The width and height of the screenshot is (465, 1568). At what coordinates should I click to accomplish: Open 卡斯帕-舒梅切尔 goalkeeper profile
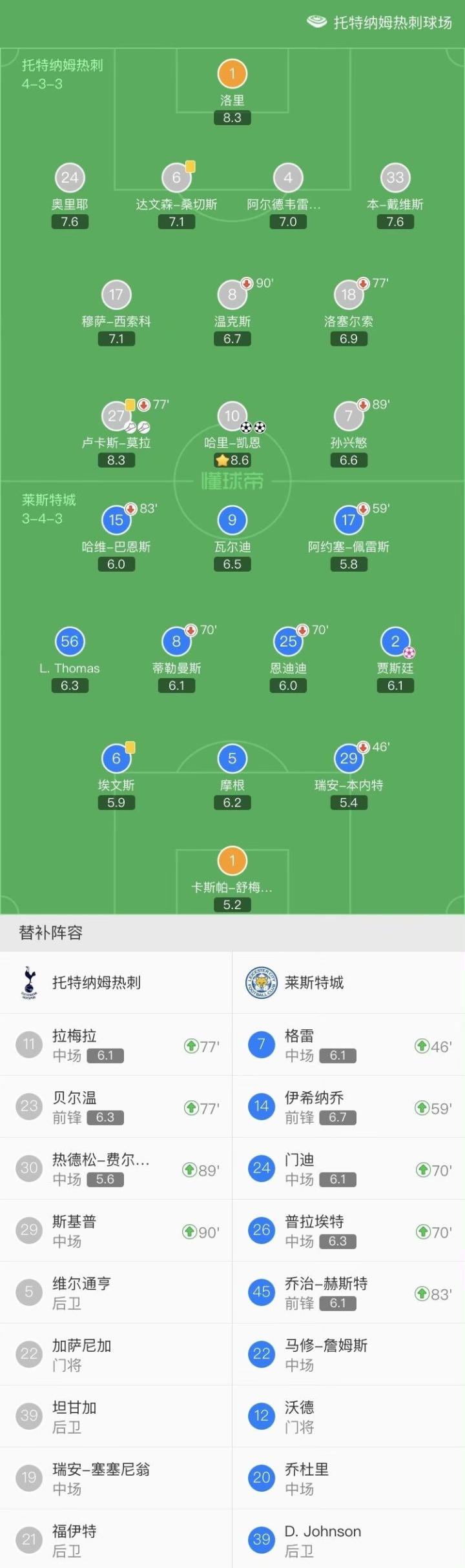(232, 861)
